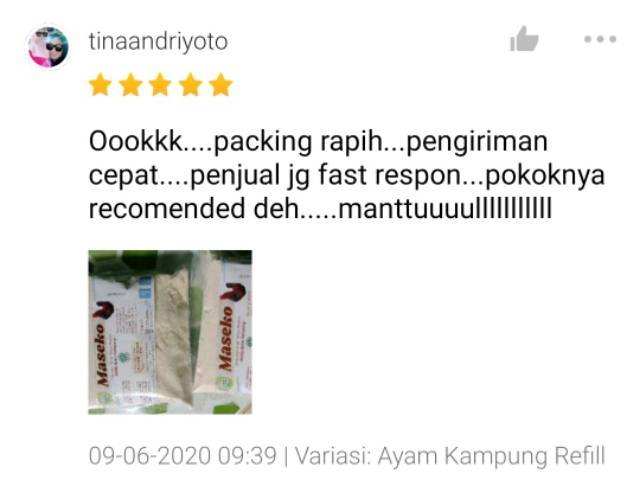Tap the tinaandriyoto username
The width and height of the screenshot is (640, 489).
point(158,42)
